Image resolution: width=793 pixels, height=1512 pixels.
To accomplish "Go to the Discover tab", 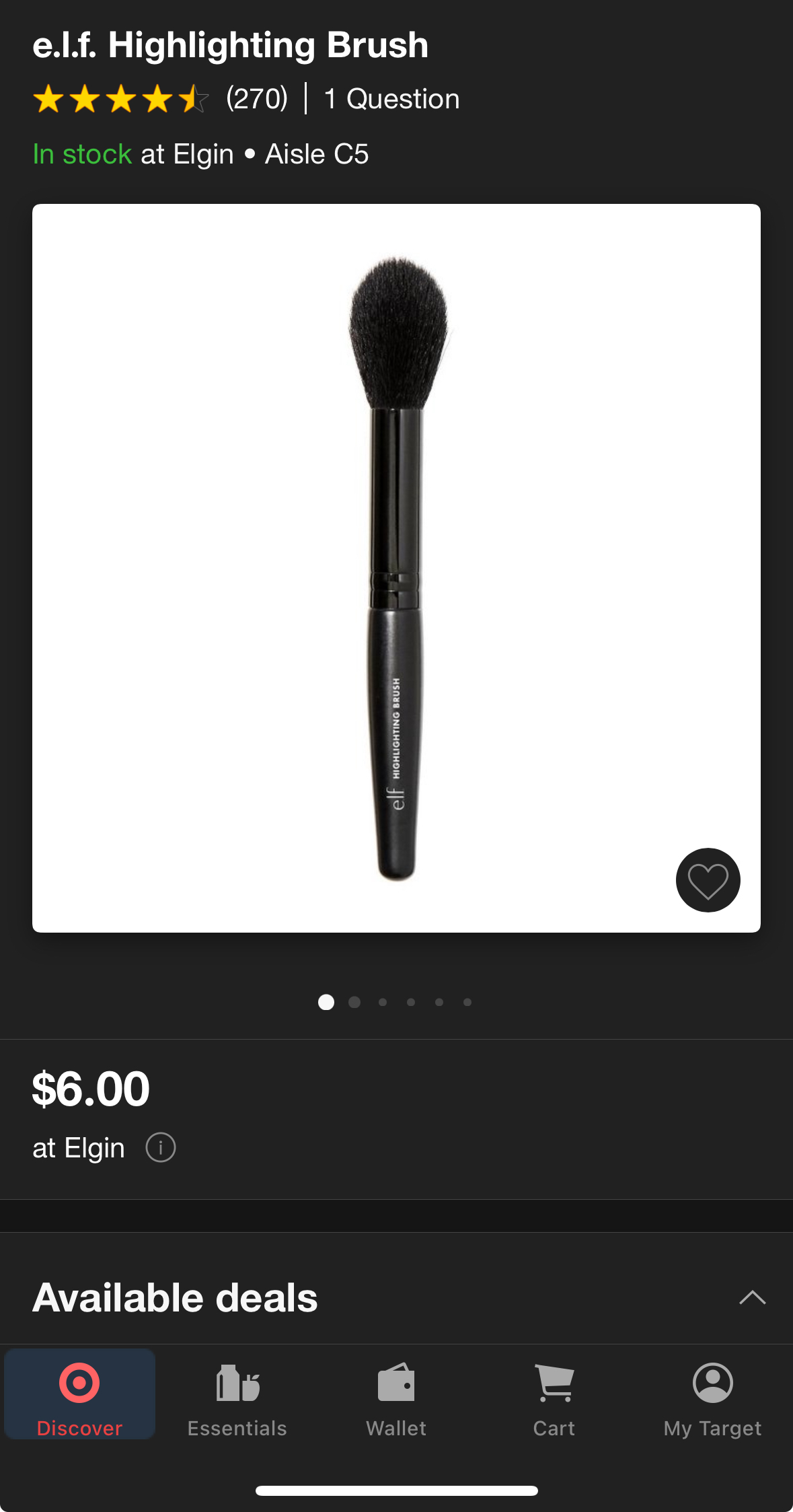I will 79,1395.
